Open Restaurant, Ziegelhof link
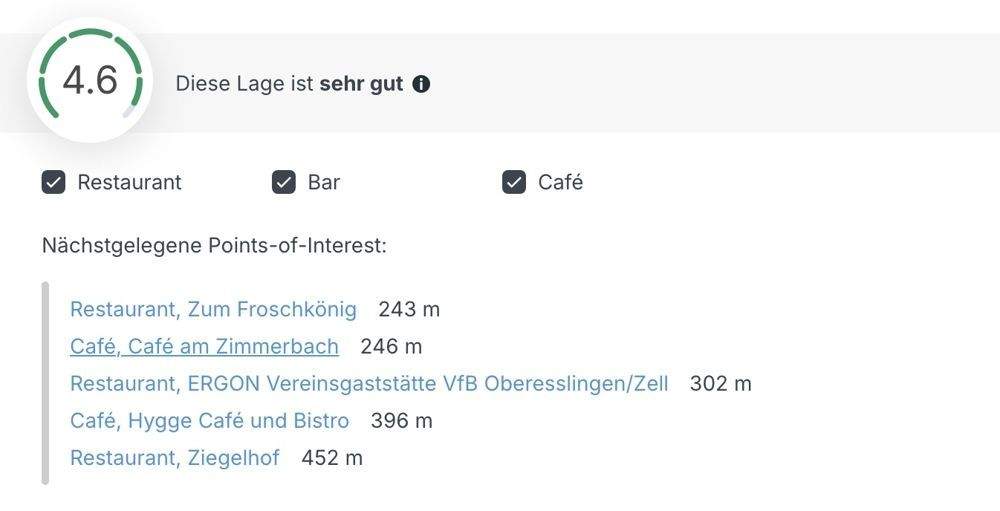The height and width of the screenshot is (511, 1000). pyautogui.click(x=174, y=458)
